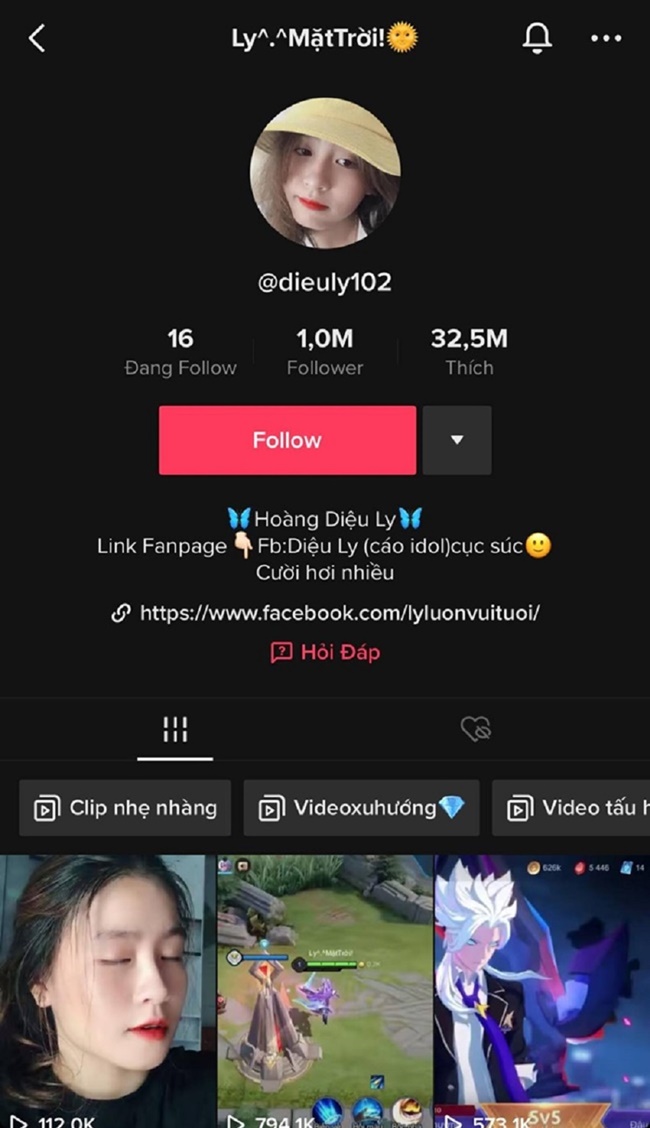The height and width of the screenshot is (1128, 650).
Task: Open the notifications bell
Action: click(537, 39)
